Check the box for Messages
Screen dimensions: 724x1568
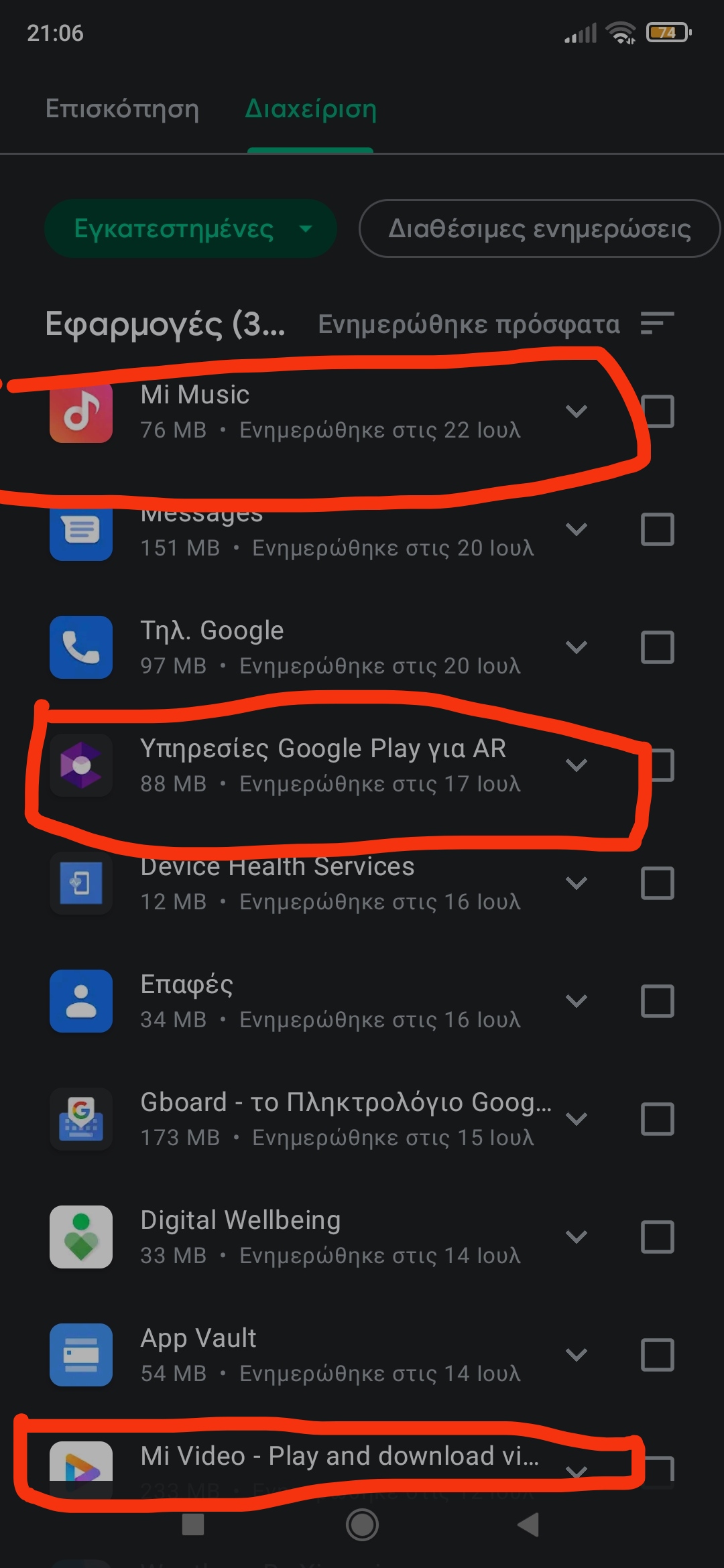657,529
